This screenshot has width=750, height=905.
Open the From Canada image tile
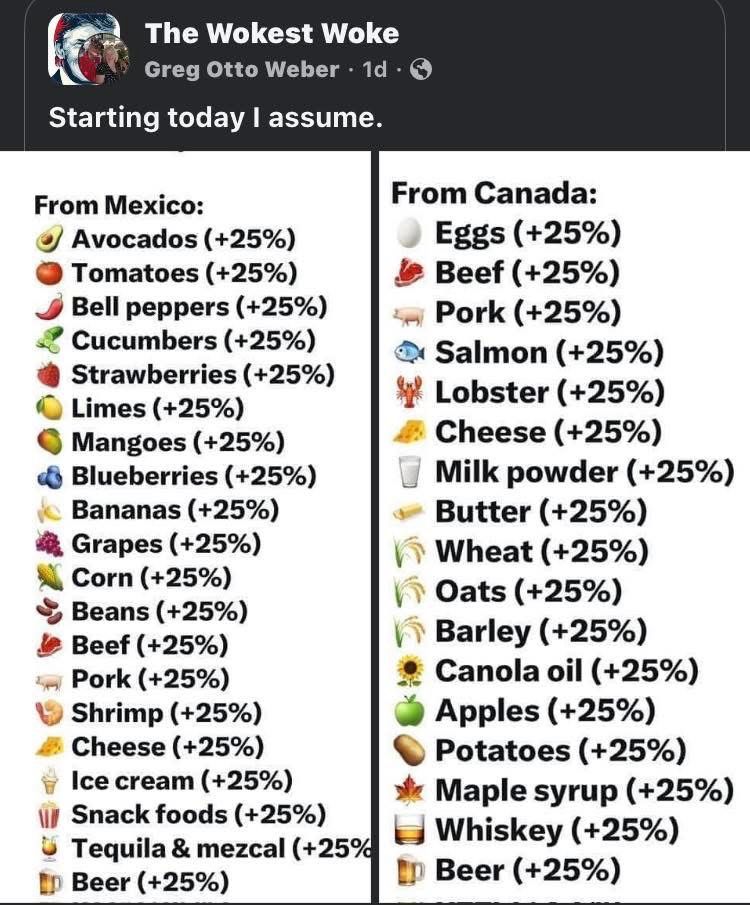[563, 530]
